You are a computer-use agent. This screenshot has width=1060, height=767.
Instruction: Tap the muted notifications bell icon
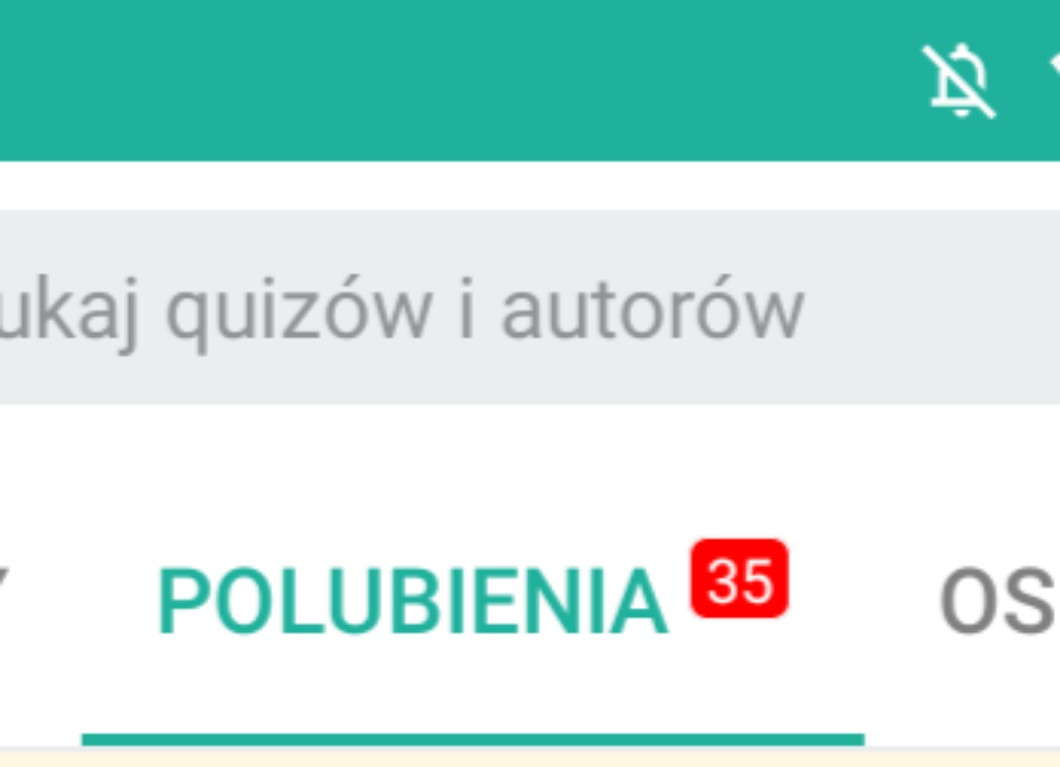point(960,80)
